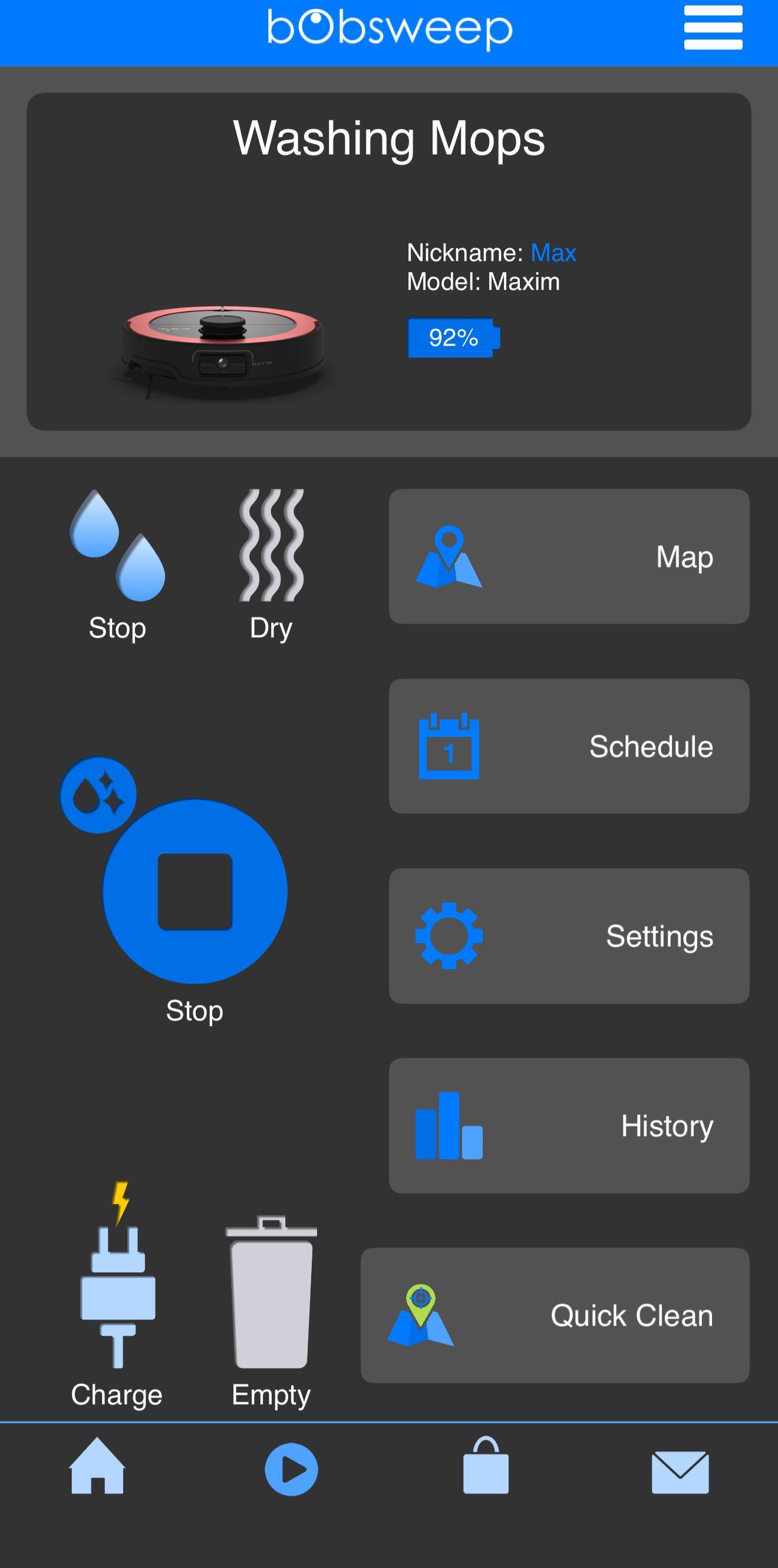Open the hamburger menu
Screen dimensions: 778x1568
(713, 28)
